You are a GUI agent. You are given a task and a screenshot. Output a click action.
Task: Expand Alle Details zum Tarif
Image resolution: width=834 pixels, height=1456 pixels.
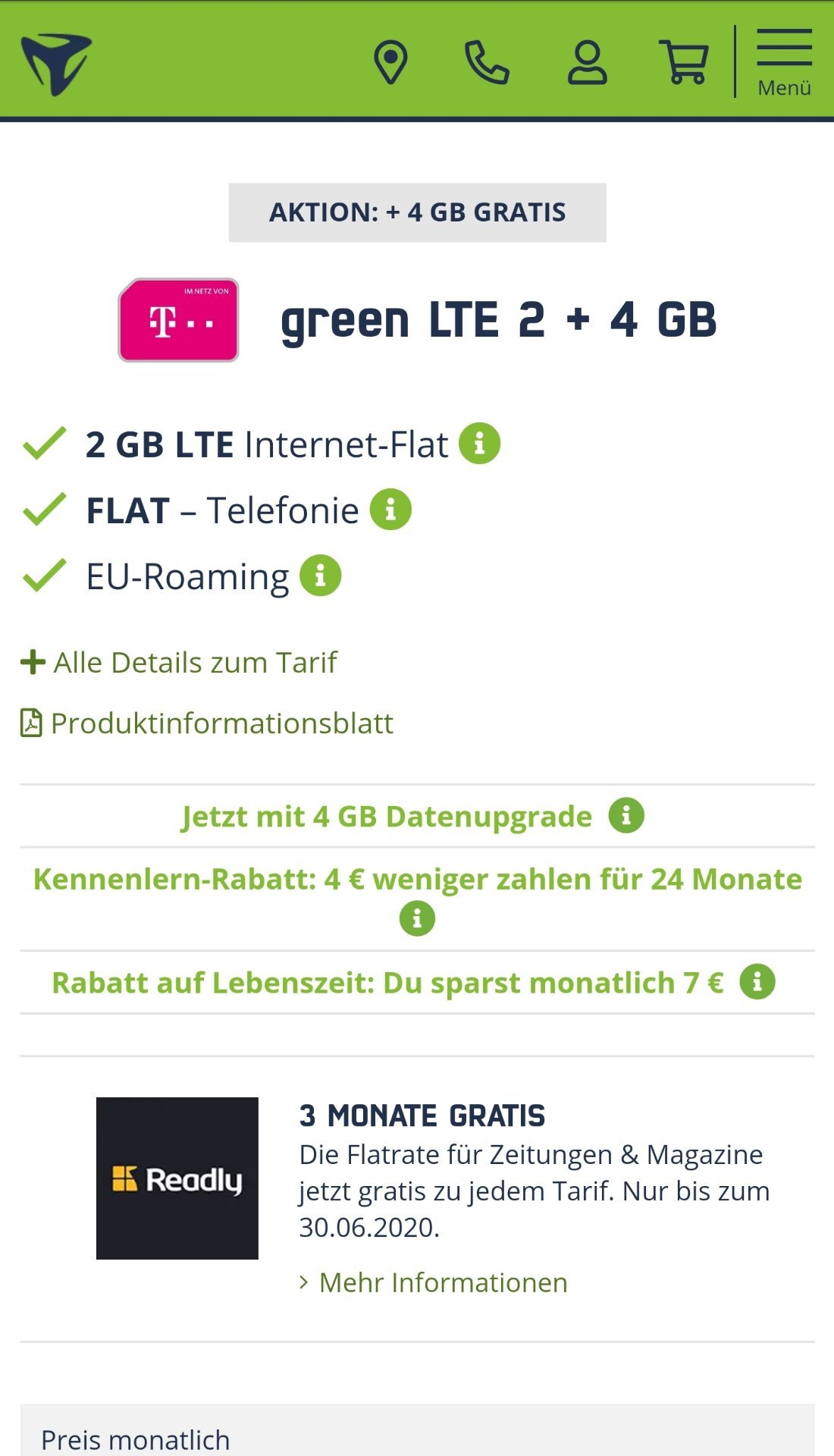pyautogui.click(x=179, y=662)
